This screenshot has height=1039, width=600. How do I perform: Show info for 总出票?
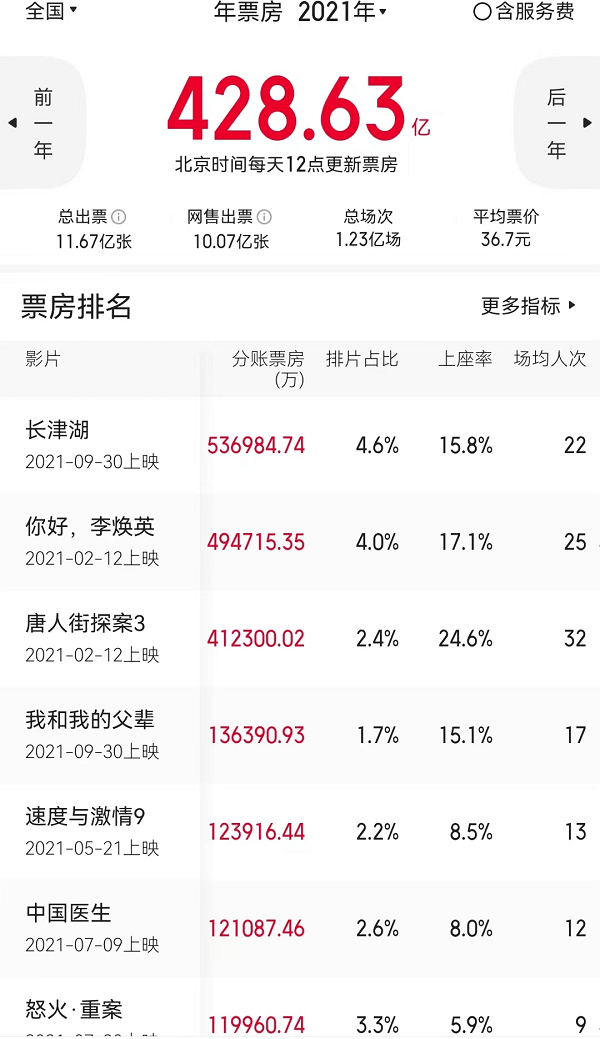119,217
